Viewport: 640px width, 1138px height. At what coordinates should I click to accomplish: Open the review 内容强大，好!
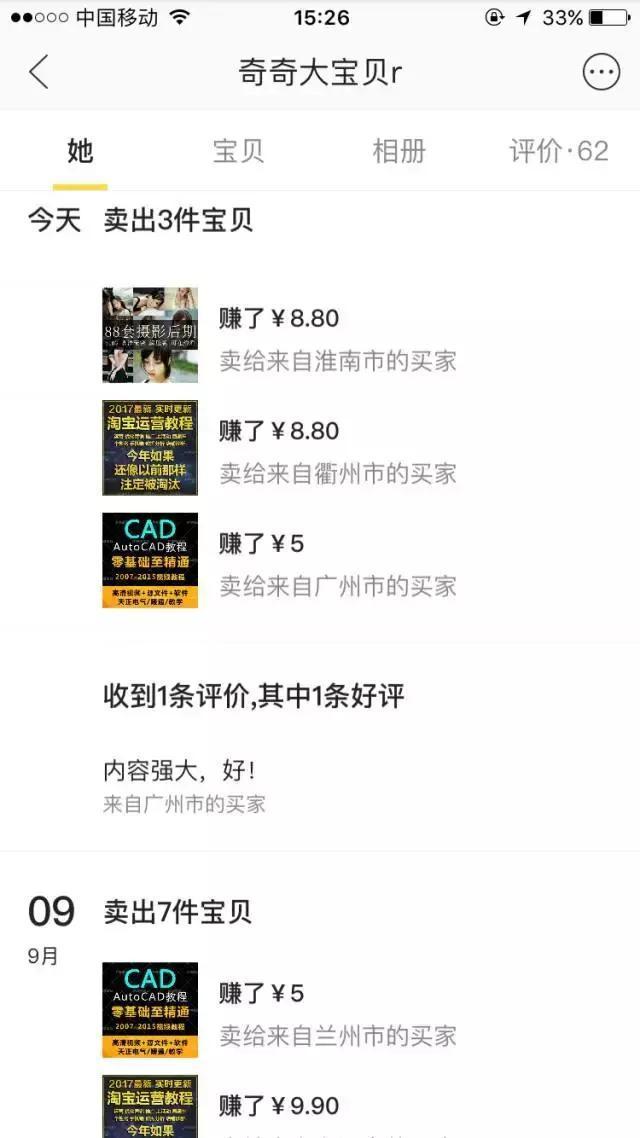(x=180, y=771)
